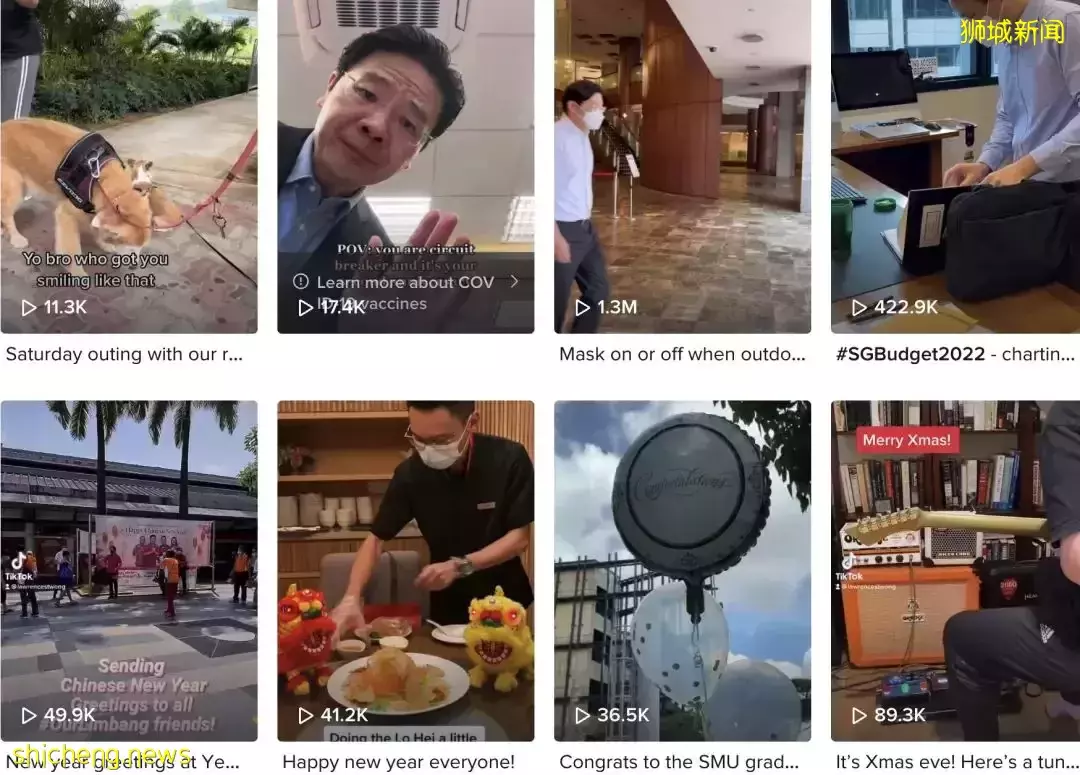Open the 'Congrats to the SMU grad...' video
Screen dimensions: 1080x775
coord(682,570)
